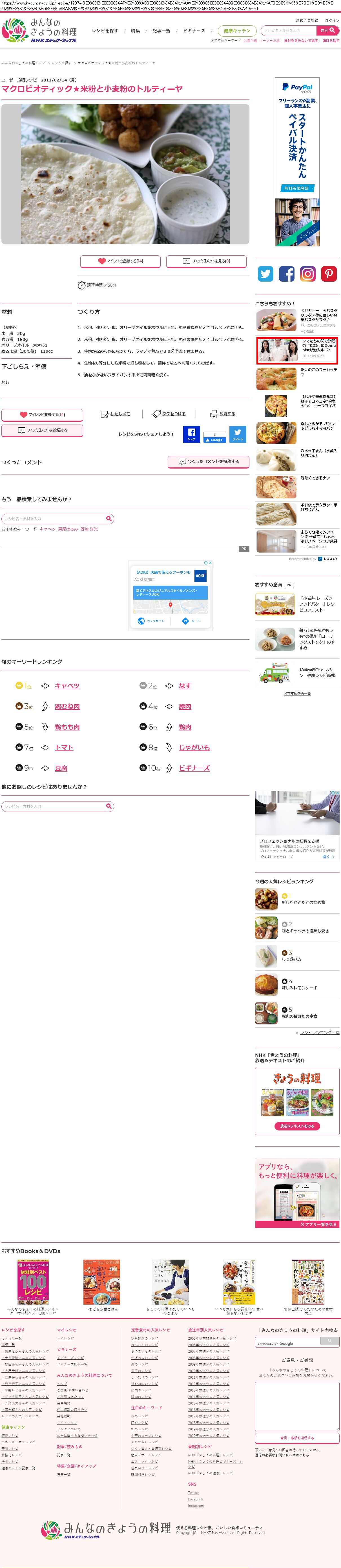The height and width of the screenshot is (1568, 341).
Task: Tap the タグをつける link
Action: 169,414
